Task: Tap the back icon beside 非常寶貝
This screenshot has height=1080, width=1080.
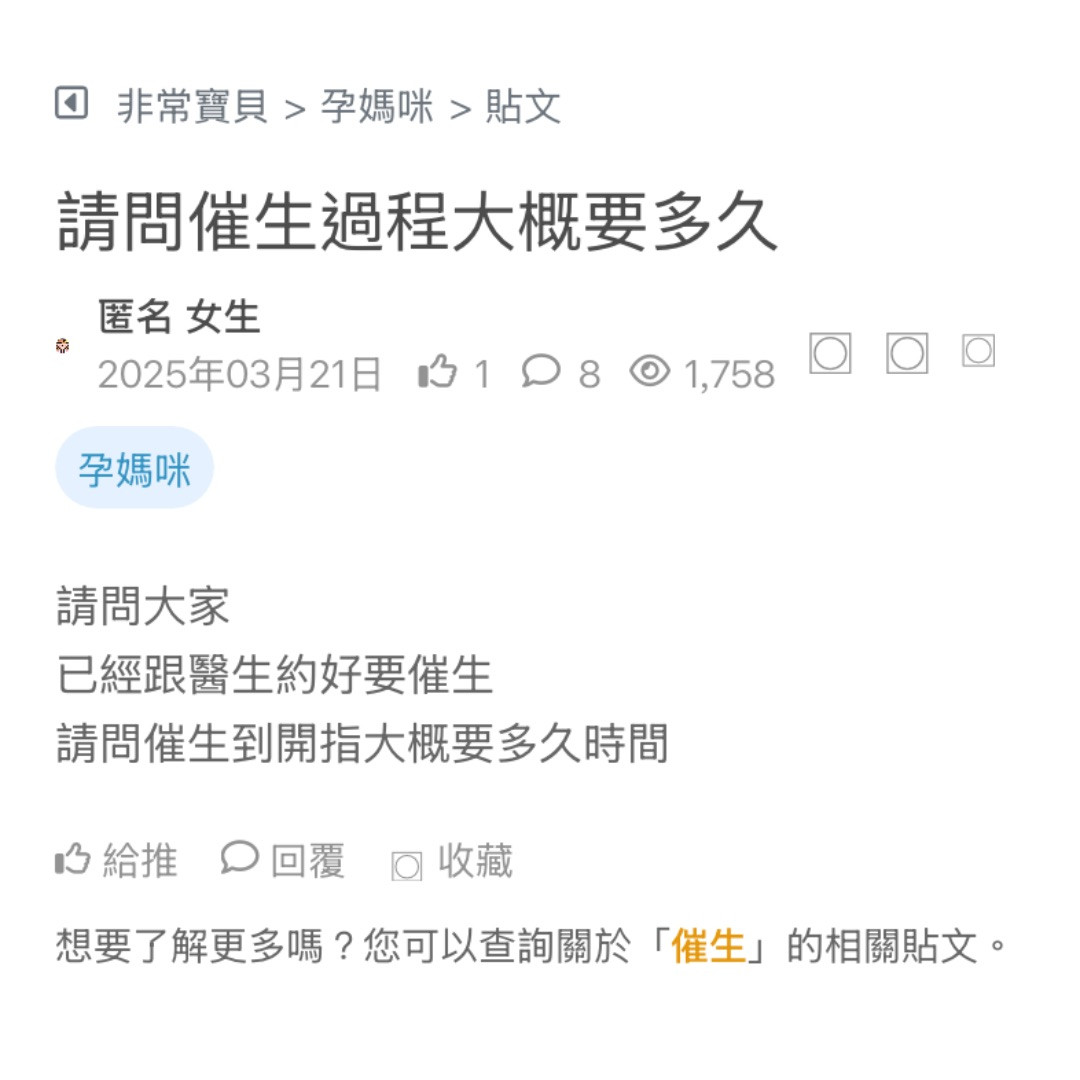Action: [71, 103]
